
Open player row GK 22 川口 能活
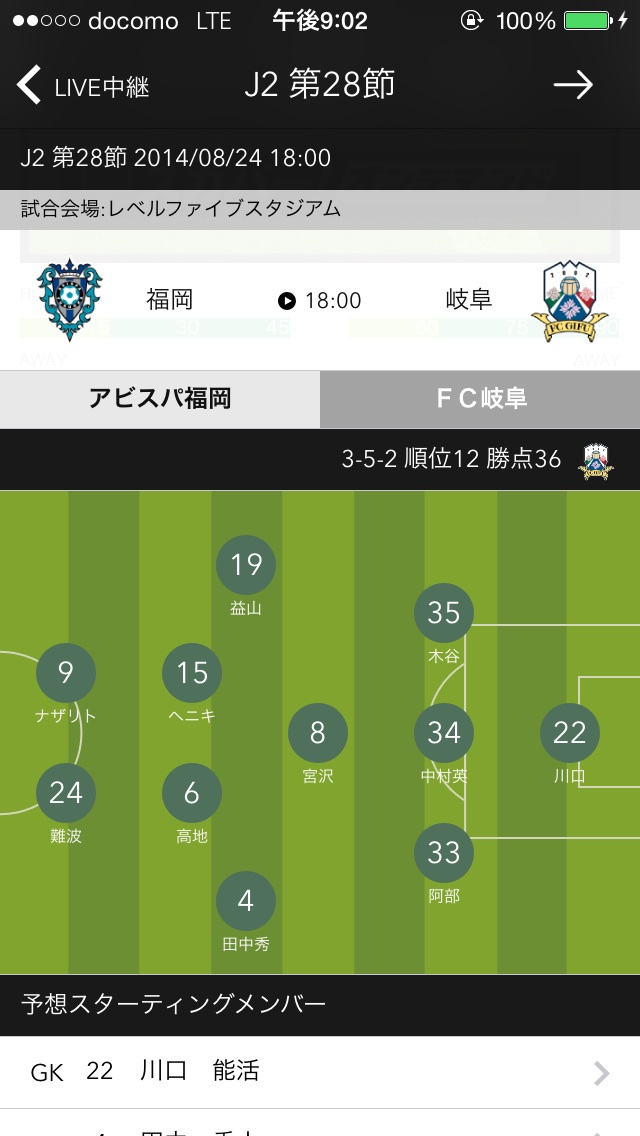(320, 1072)
